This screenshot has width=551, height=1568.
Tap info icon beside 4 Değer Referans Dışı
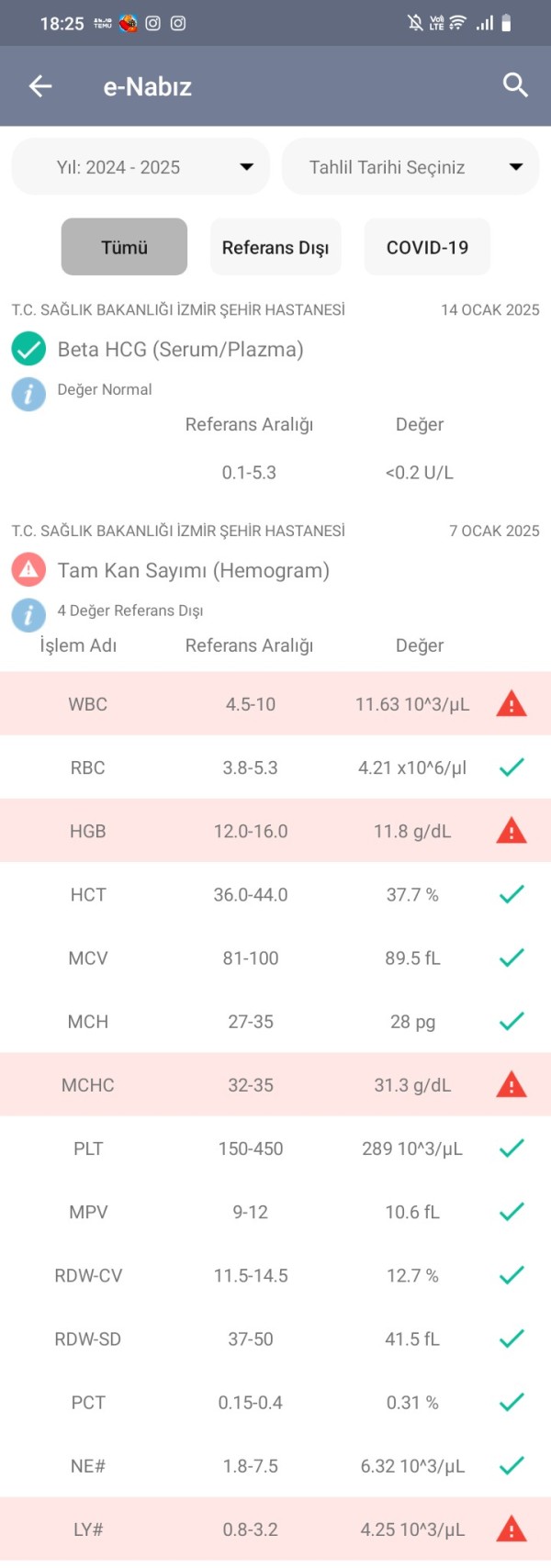pyautogui.click(x=28, y=615)
